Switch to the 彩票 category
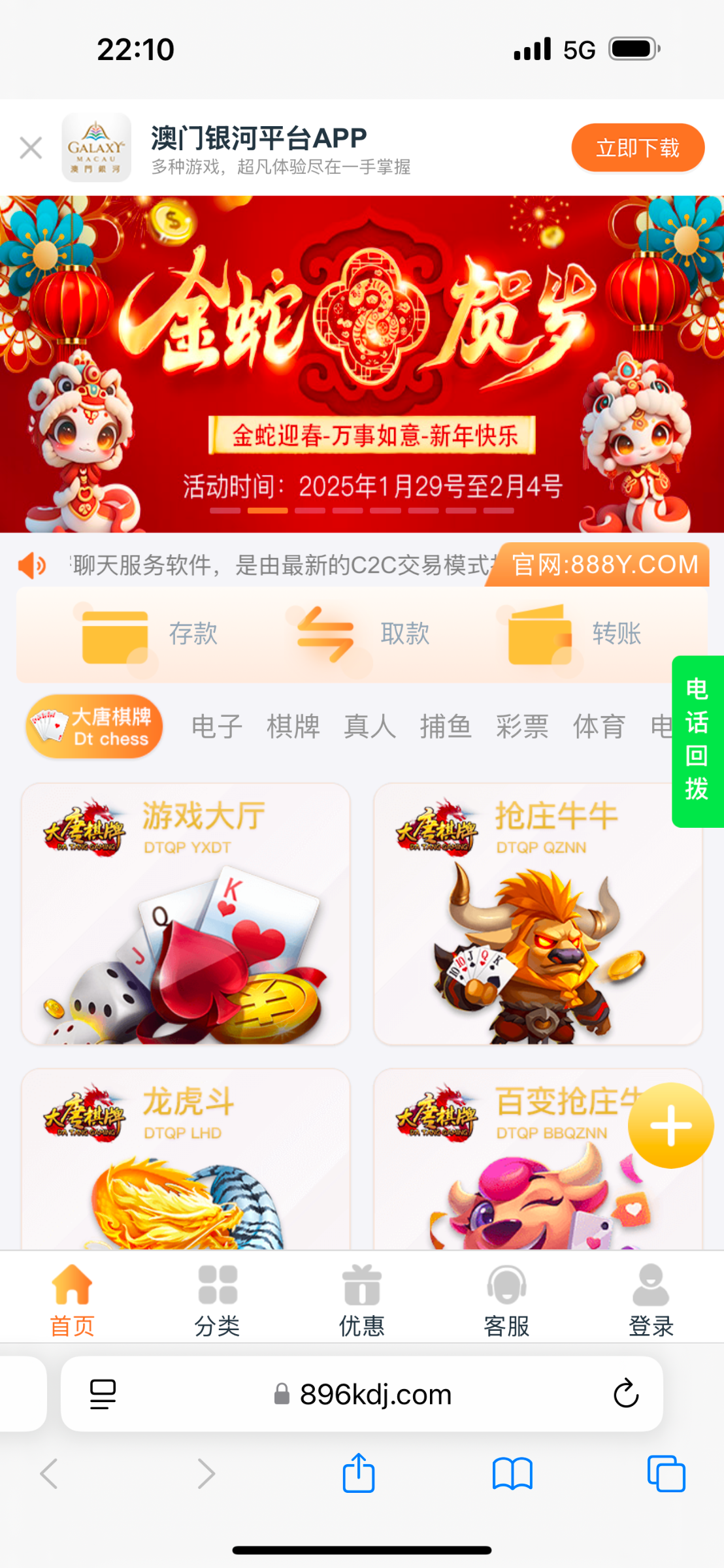Image resolution: width=724 pixels, height=1568 pixels. [x=522, y=727]
